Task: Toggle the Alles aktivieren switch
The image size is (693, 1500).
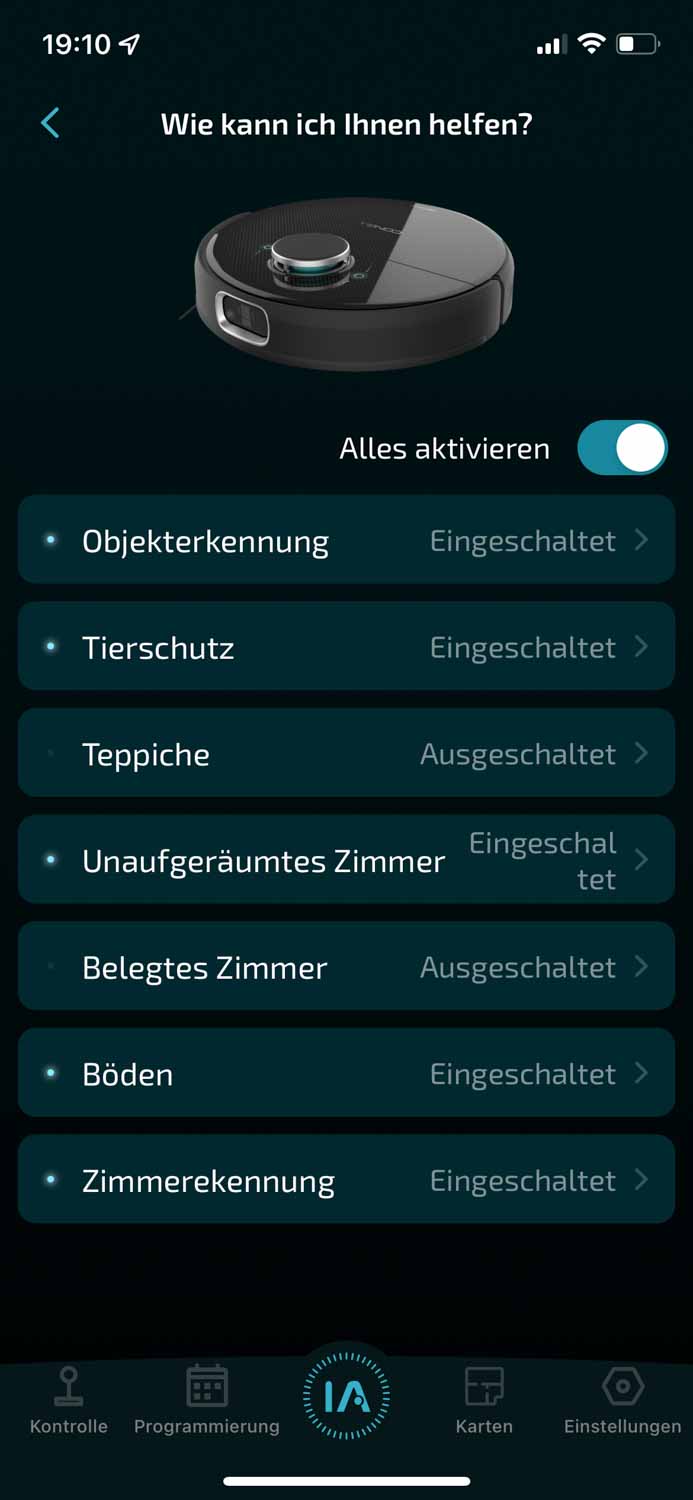Action: 621,447
